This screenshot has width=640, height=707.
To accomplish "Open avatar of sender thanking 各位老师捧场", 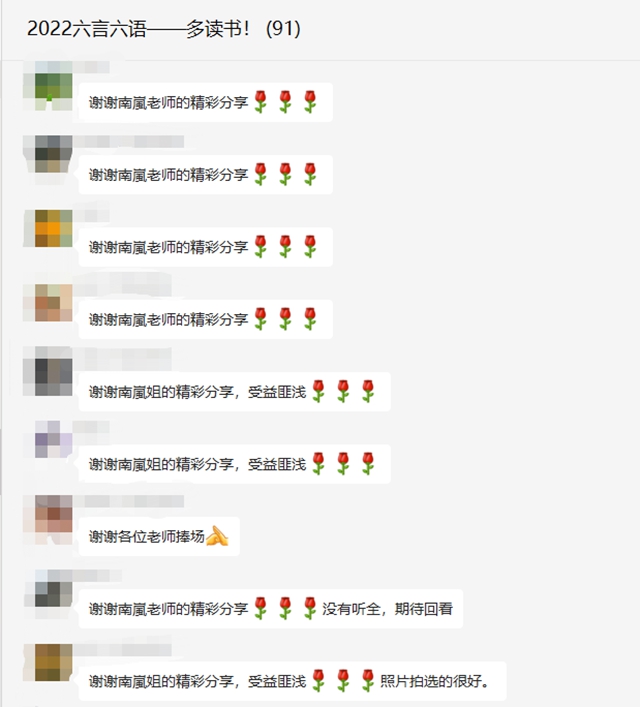I will click(53, 514).
